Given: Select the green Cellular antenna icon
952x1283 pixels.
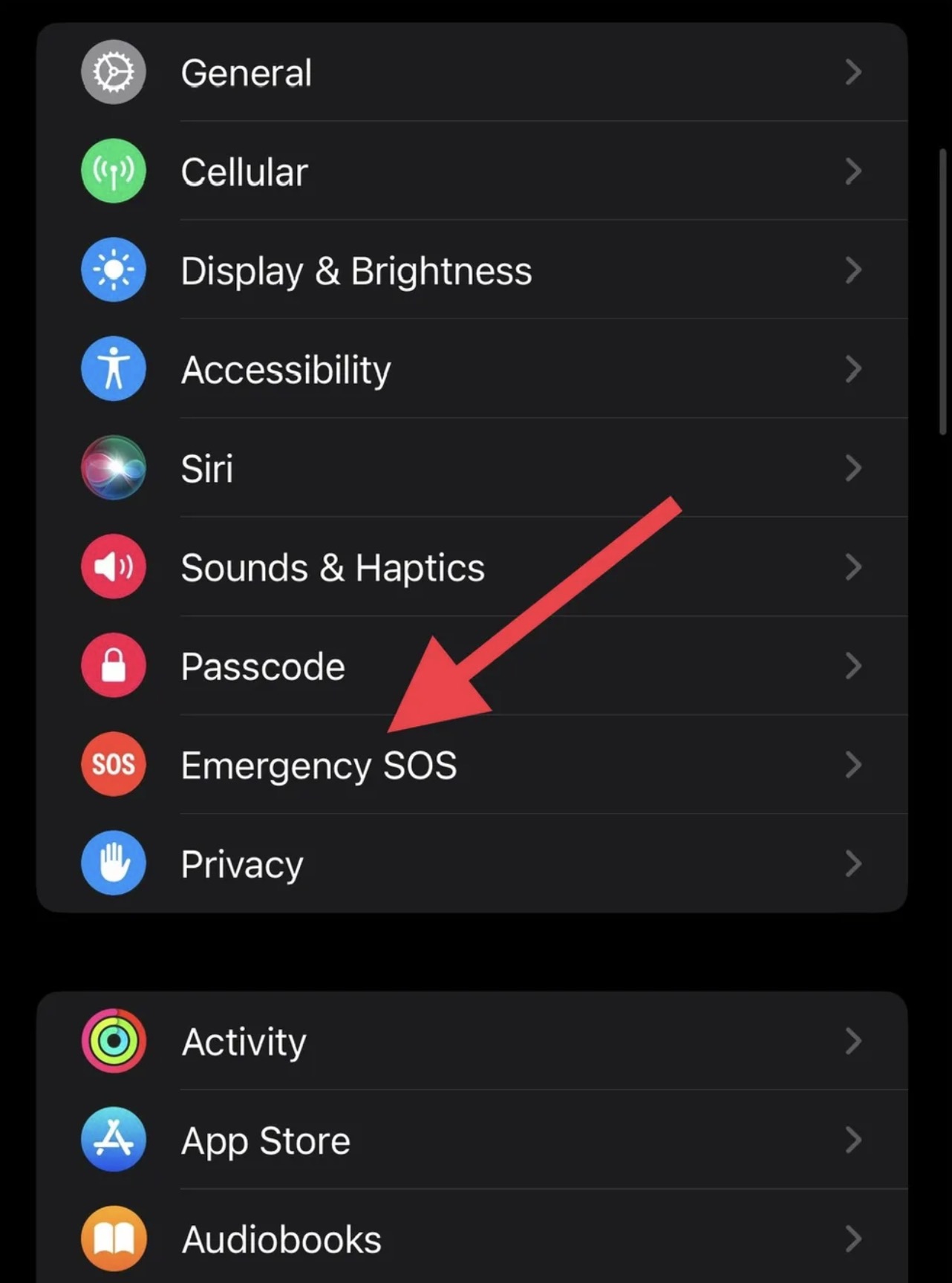Looking at the screenshot, I should coord(113,171).
